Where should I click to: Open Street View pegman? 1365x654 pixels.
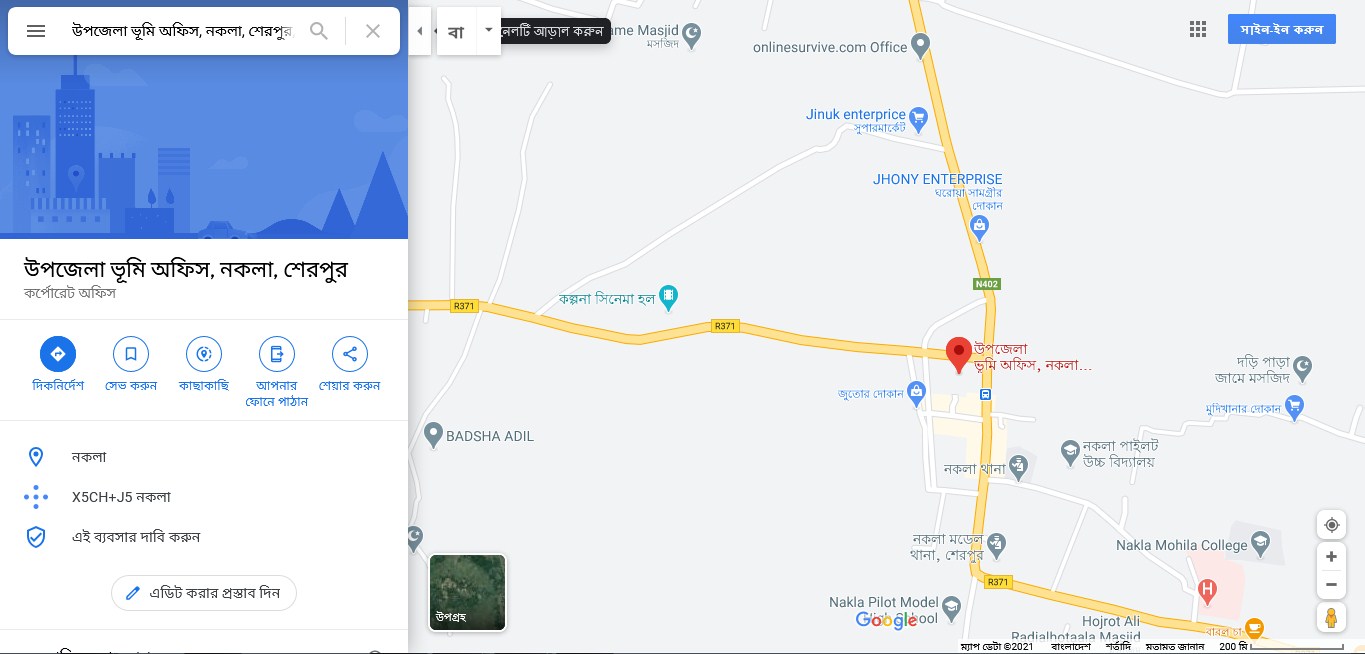(x=1331, y=619)
